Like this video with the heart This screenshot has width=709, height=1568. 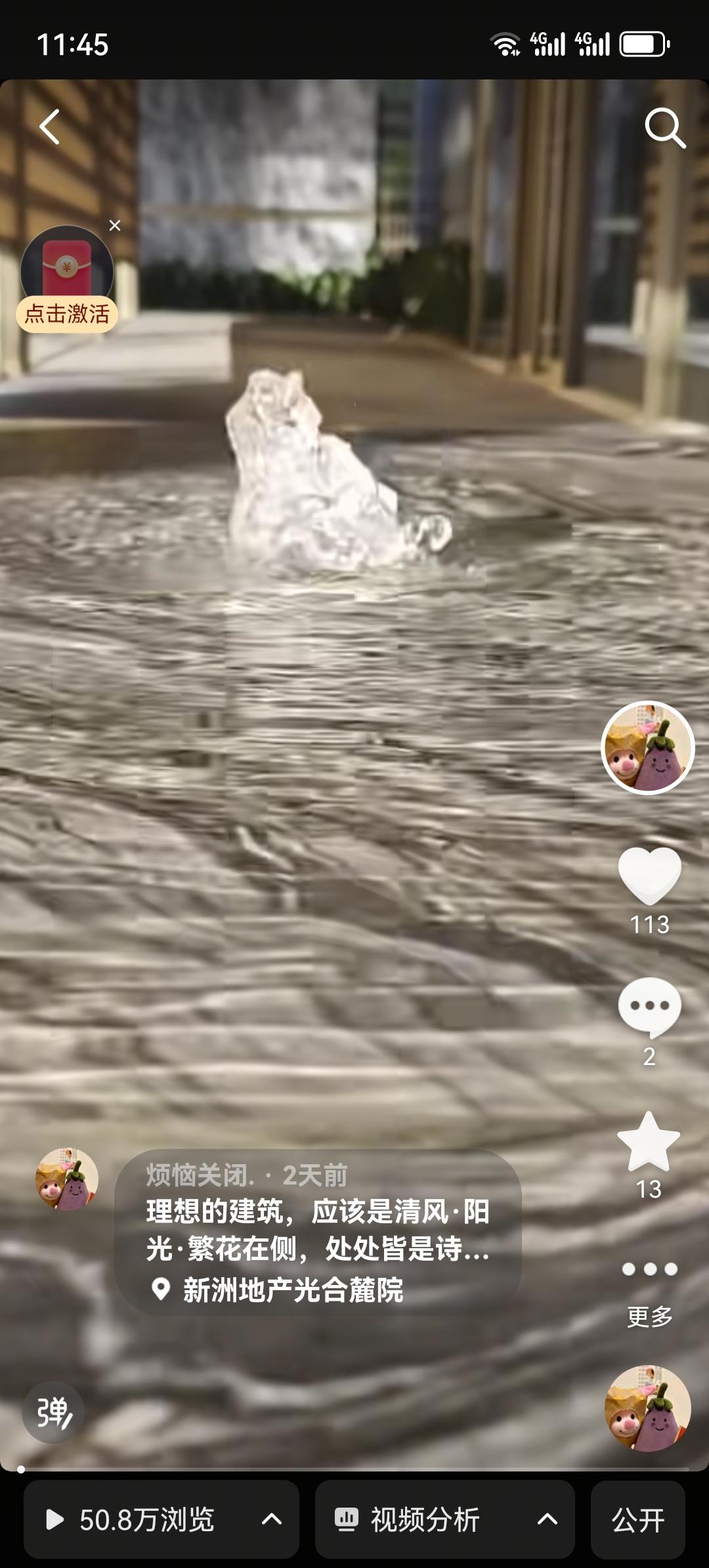649,876
